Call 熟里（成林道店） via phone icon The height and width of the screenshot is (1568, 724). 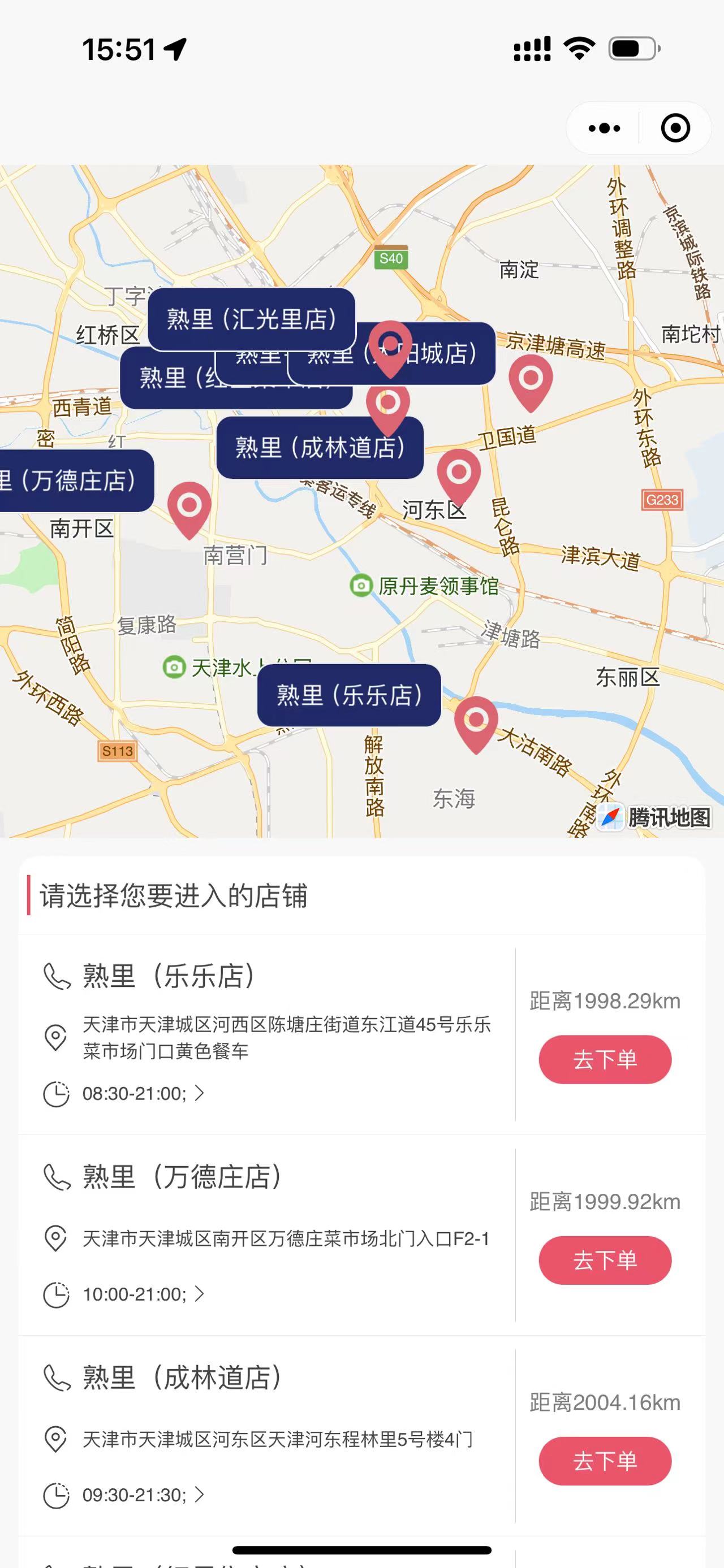[57, 1378]
